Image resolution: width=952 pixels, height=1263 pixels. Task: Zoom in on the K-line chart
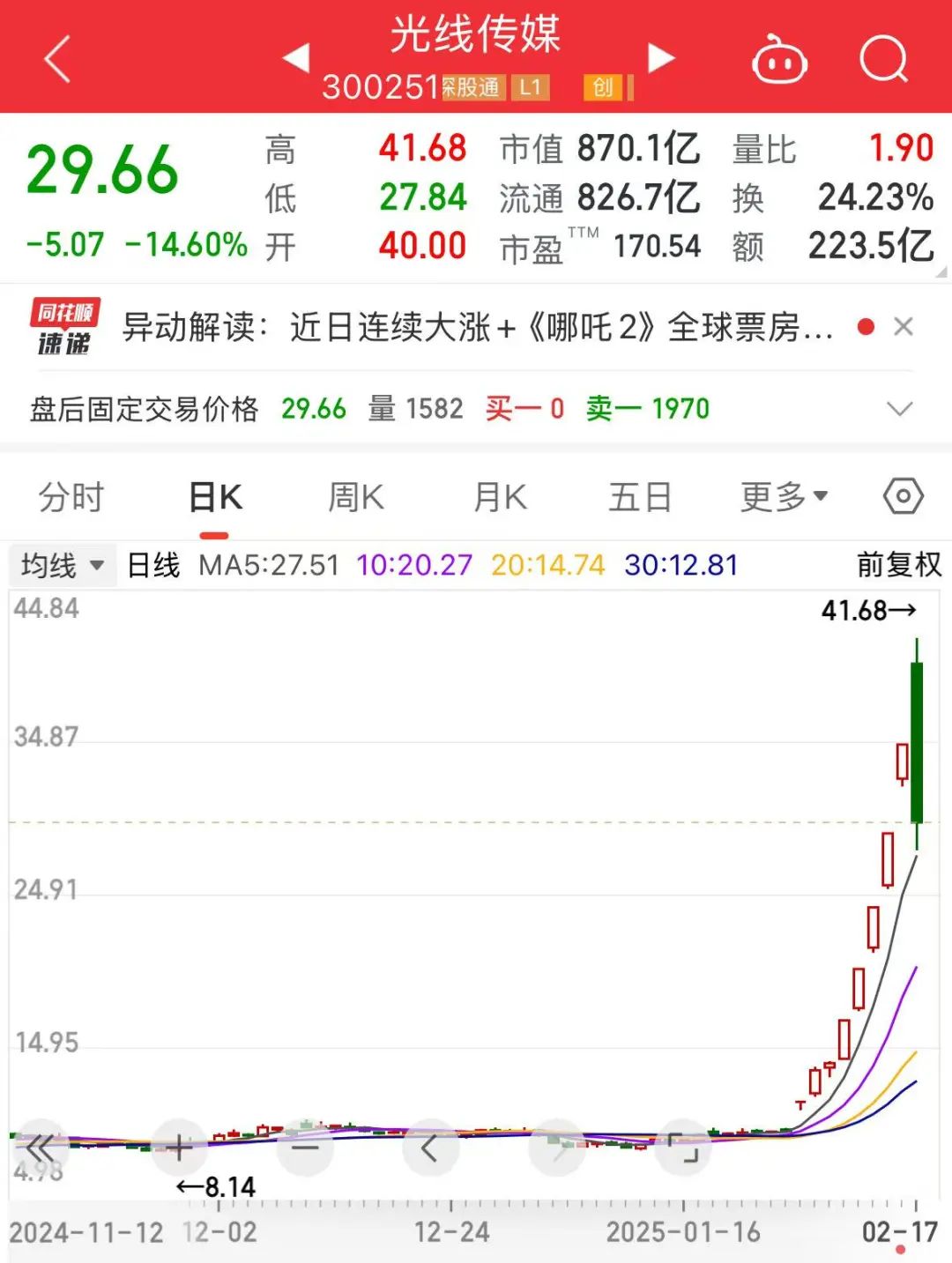(179, 1147)
